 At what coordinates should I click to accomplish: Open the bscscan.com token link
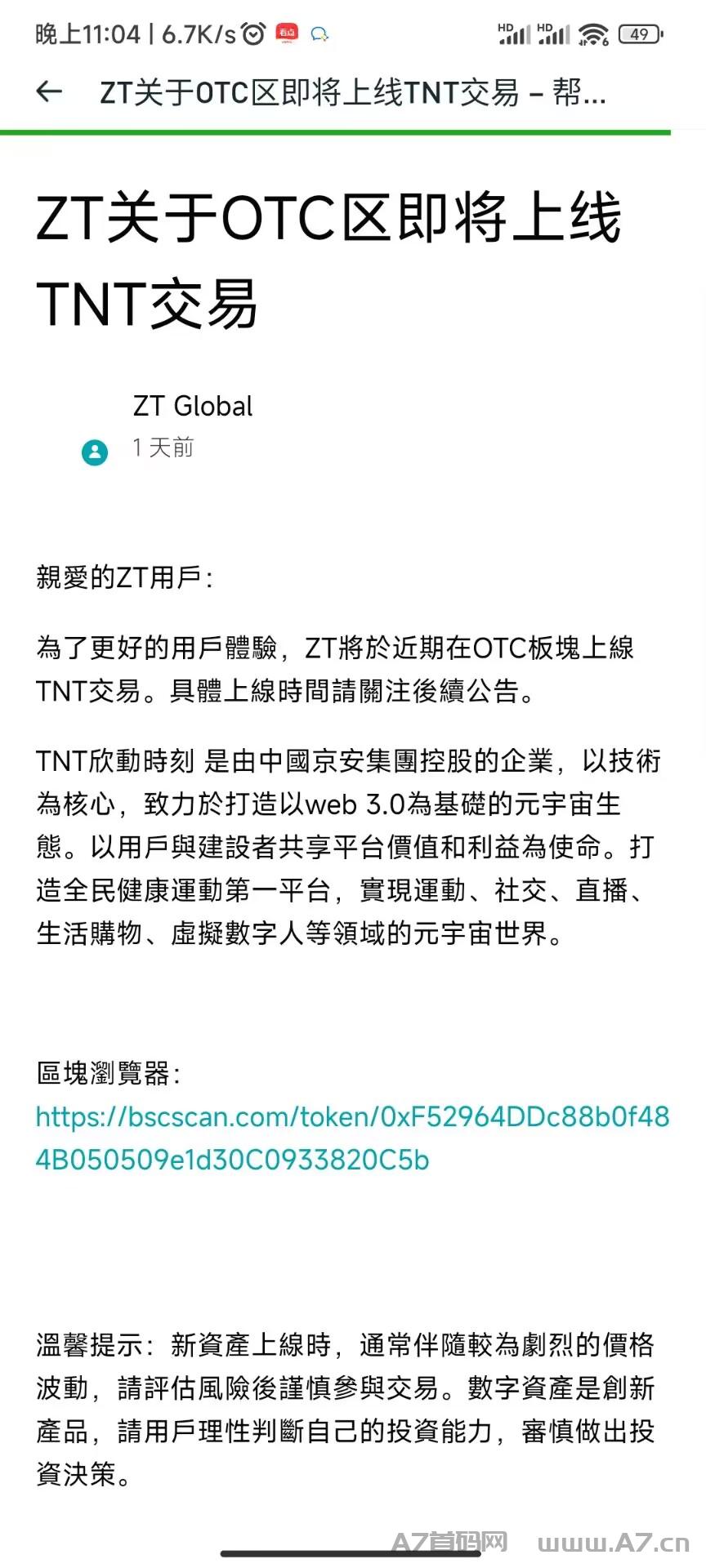coord(352,1138)
